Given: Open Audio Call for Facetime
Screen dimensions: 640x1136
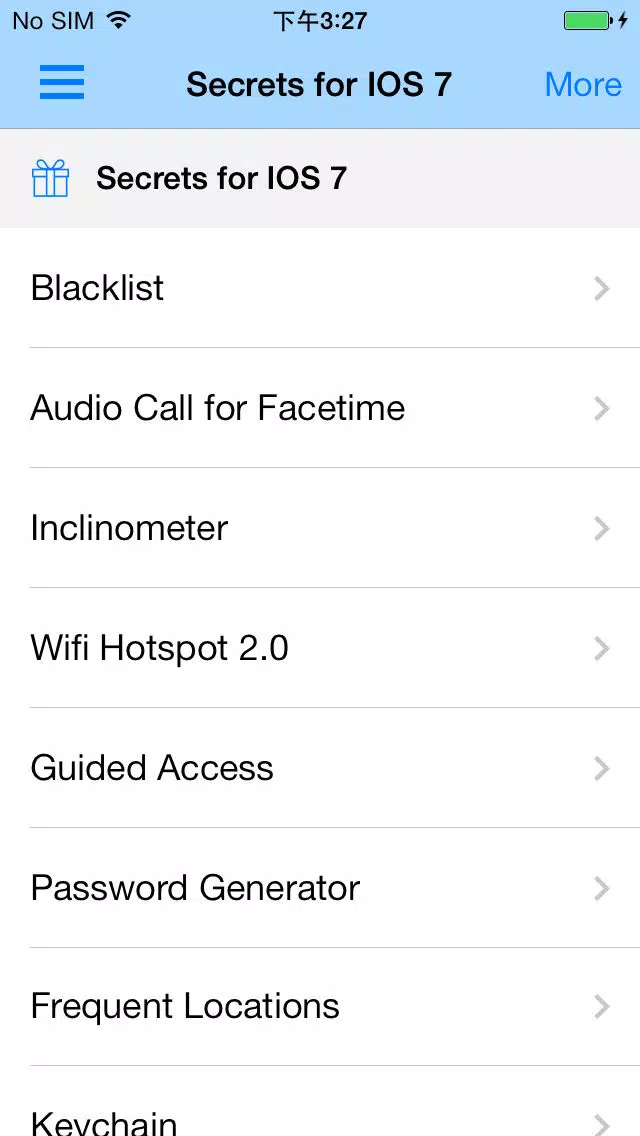Looking at the screenshot, I should 320,408.
